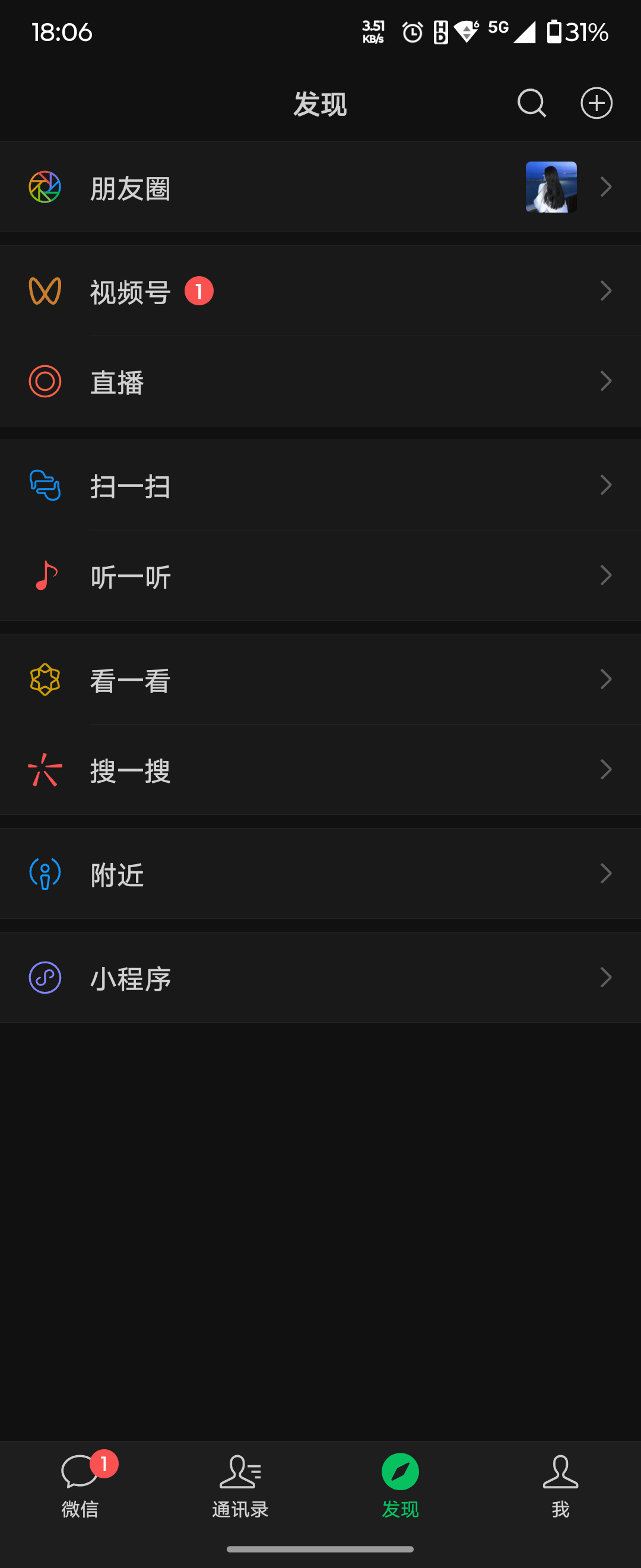Screen dimensions: 641x1568
Task: Open 附近 Nearby
Action: tap(320, 874)
